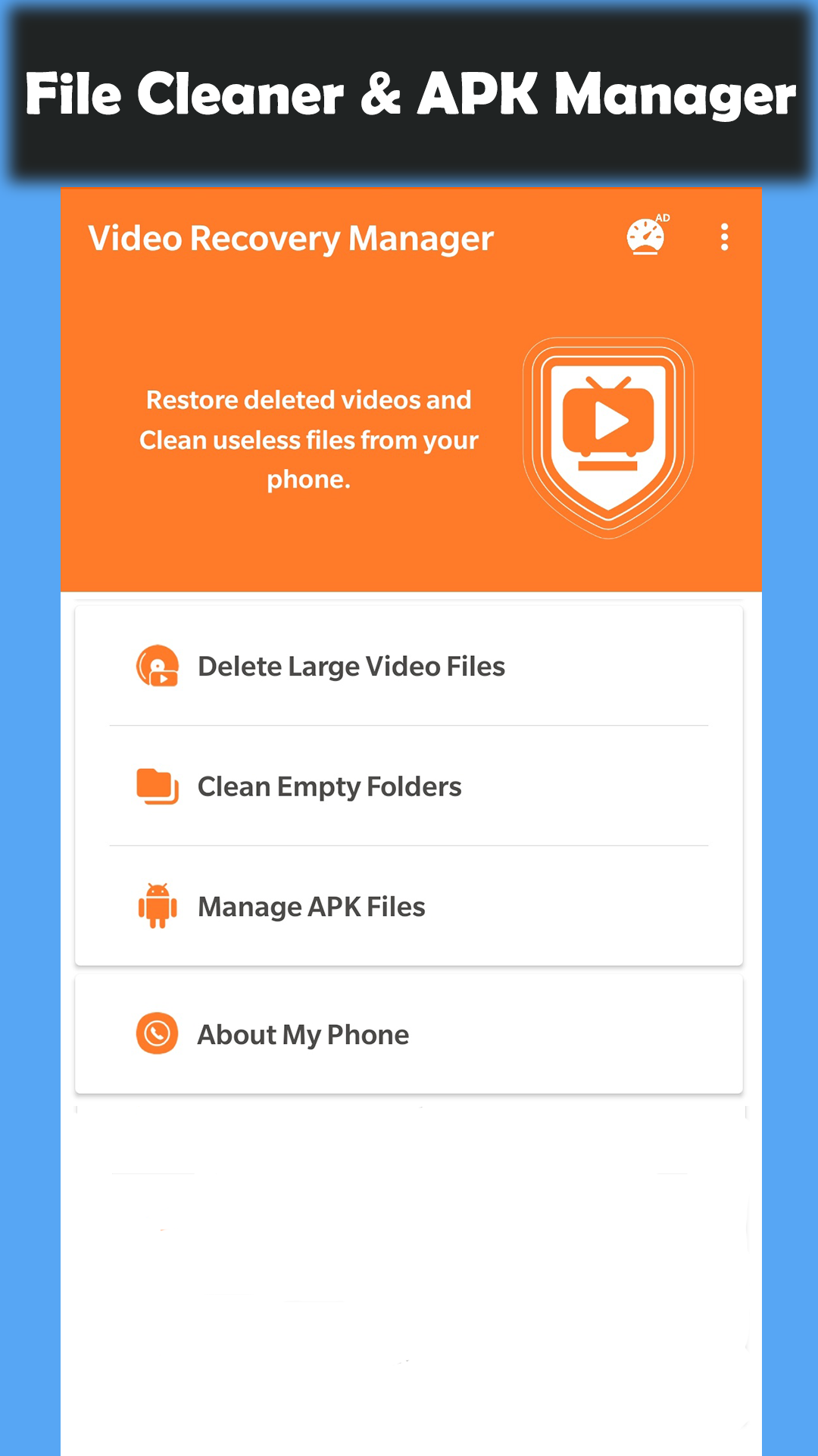Open Delete Large Video Files
The height and width of the screenshot is (1456, 818).
point(351,666)
